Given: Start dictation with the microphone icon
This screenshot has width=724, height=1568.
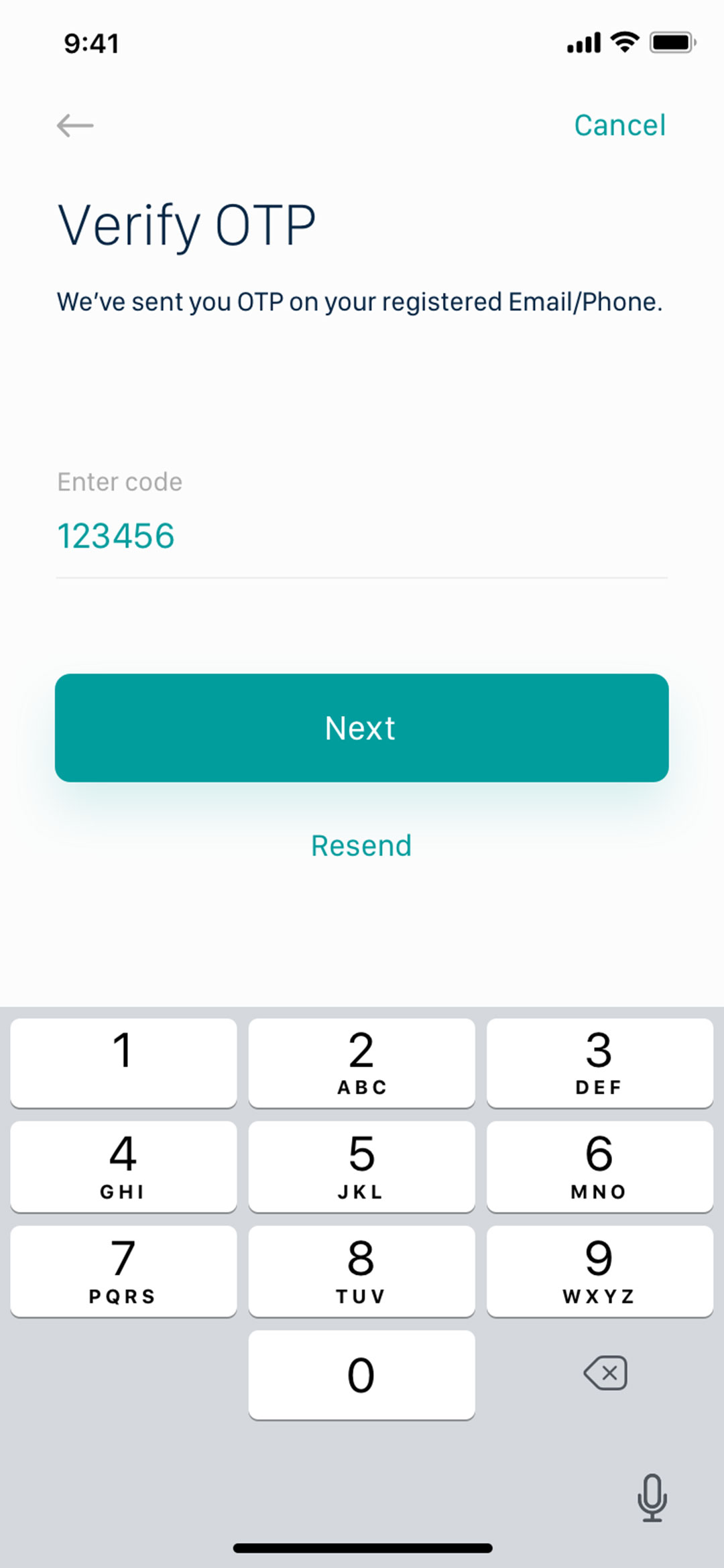Looking at the screenshot, I should click(x=652, y=1497).
